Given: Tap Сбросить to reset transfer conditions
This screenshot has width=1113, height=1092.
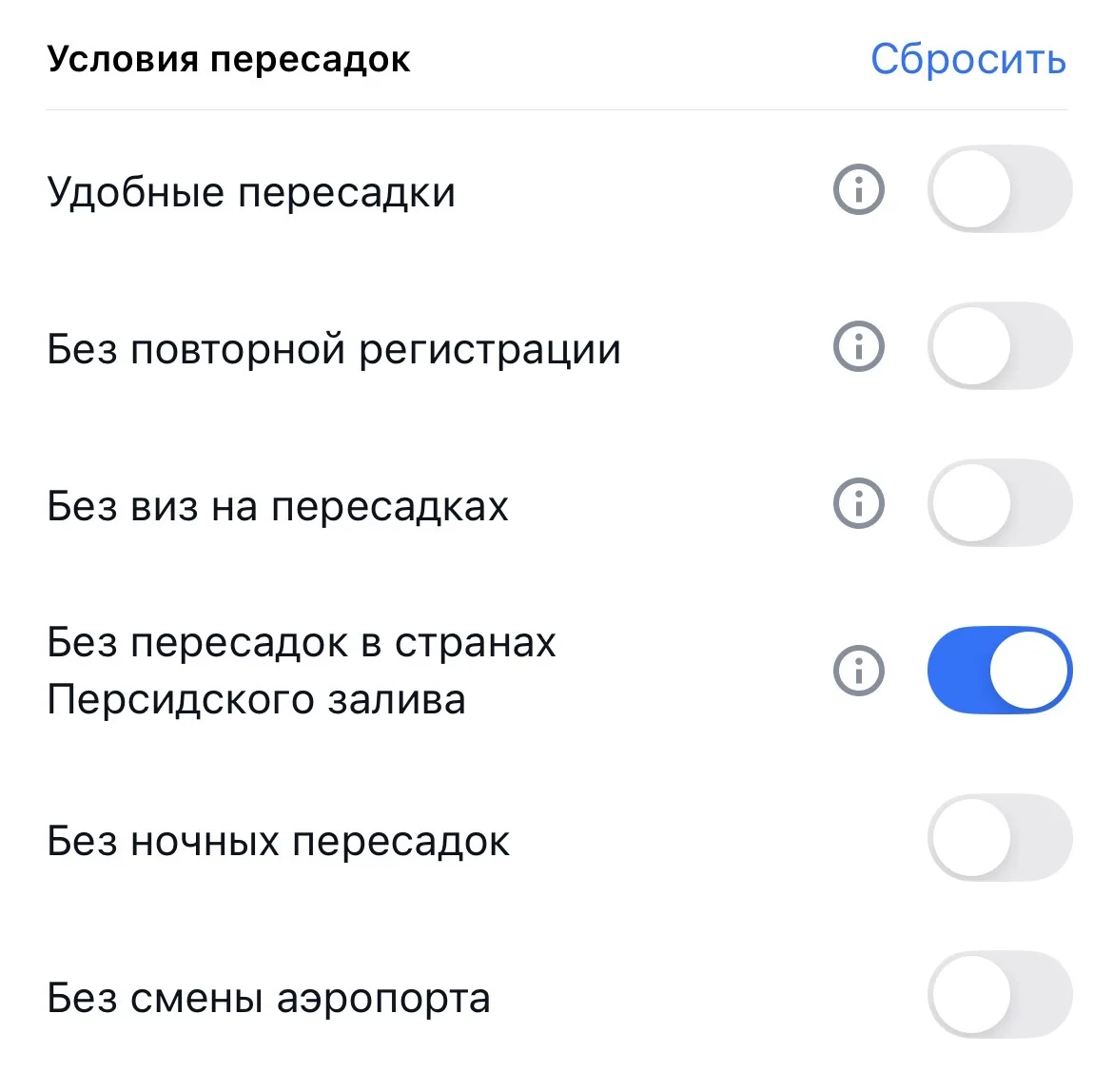Looking at the screenshot, I should (967, 60).
